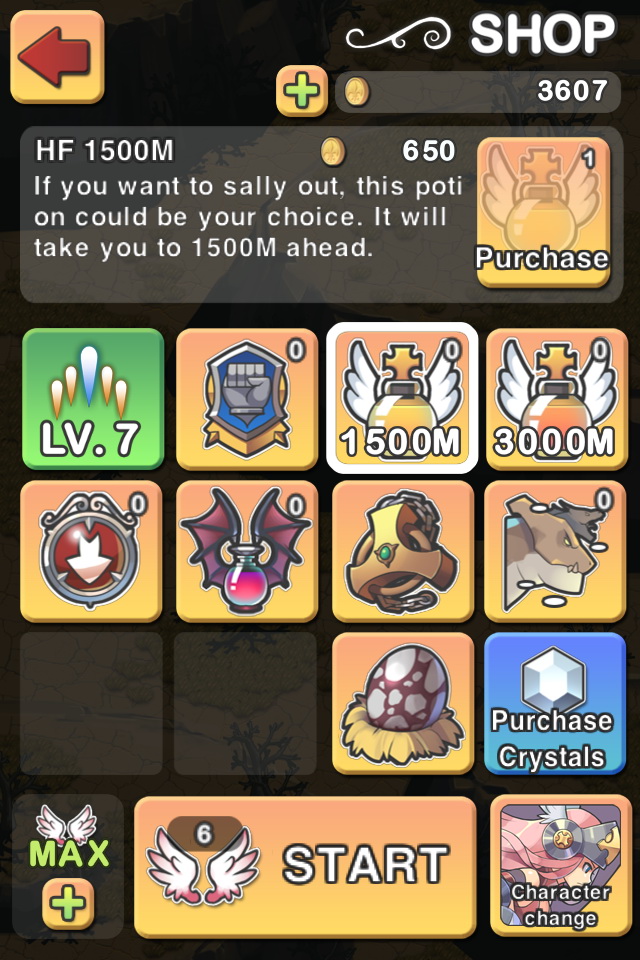Select the dragon head item
Screen dimensions: 640x960
click(x=557, y=552)
